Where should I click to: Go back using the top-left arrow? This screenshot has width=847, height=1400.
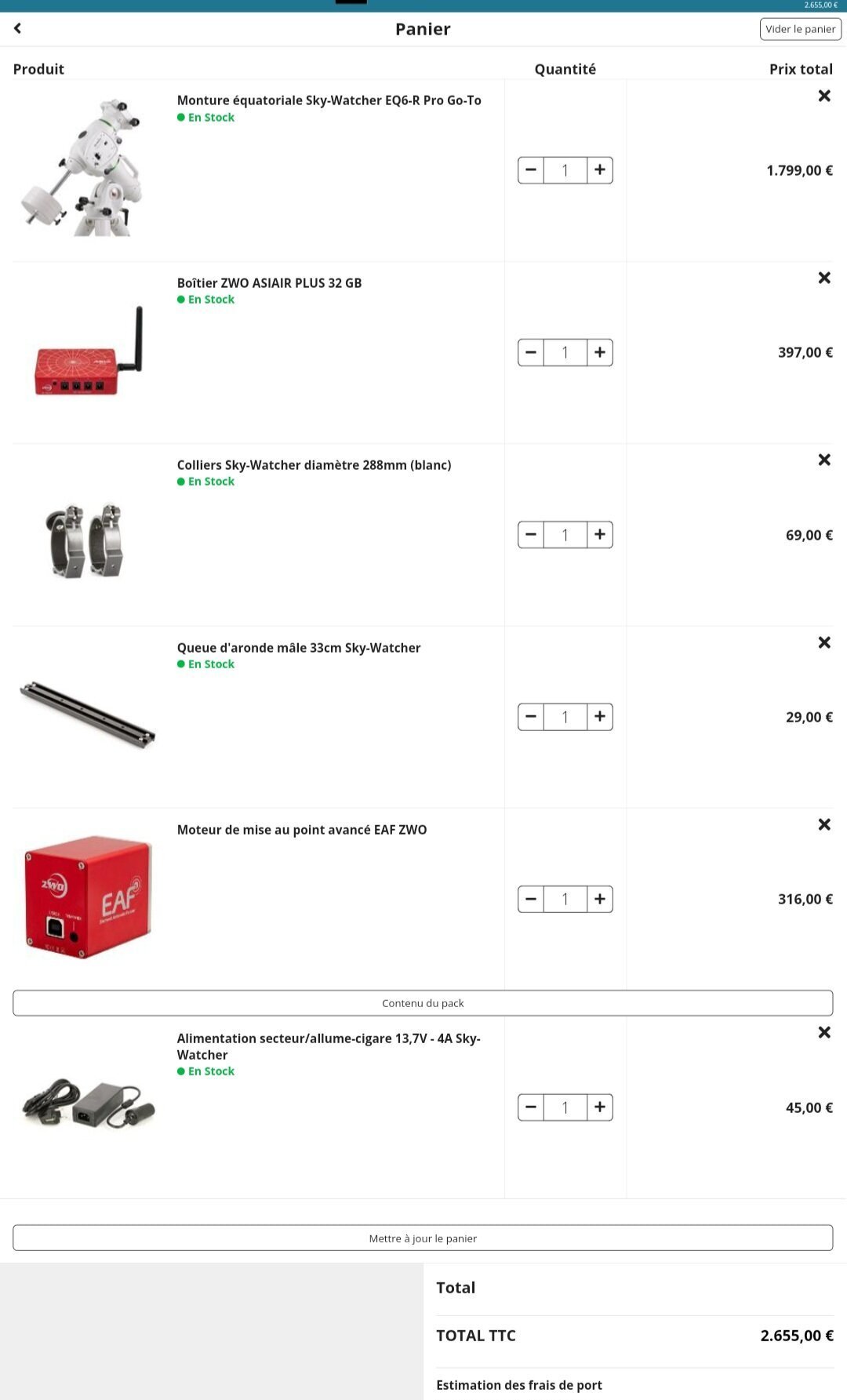click(17, 28)
